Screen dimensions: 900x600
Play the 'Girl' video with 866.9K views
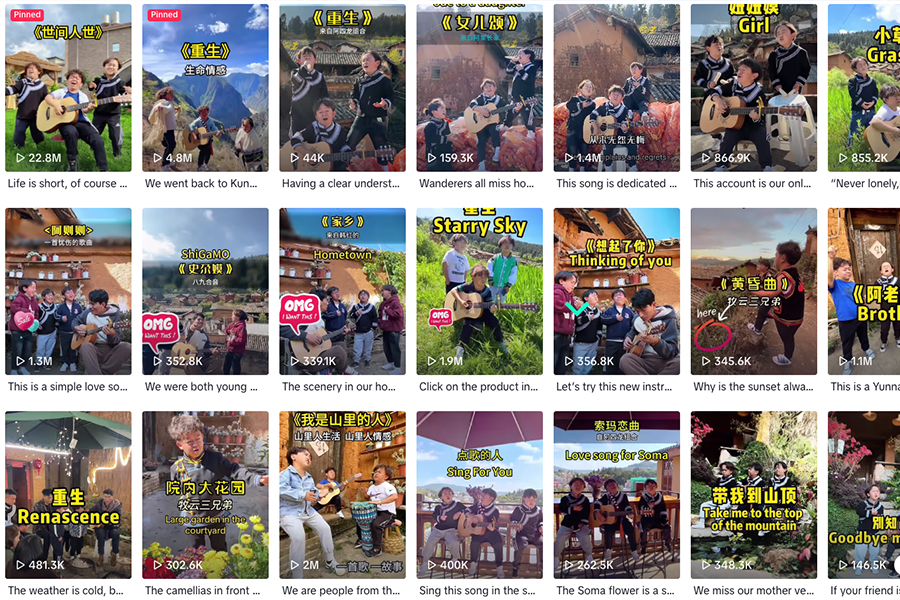coord(753,90)
